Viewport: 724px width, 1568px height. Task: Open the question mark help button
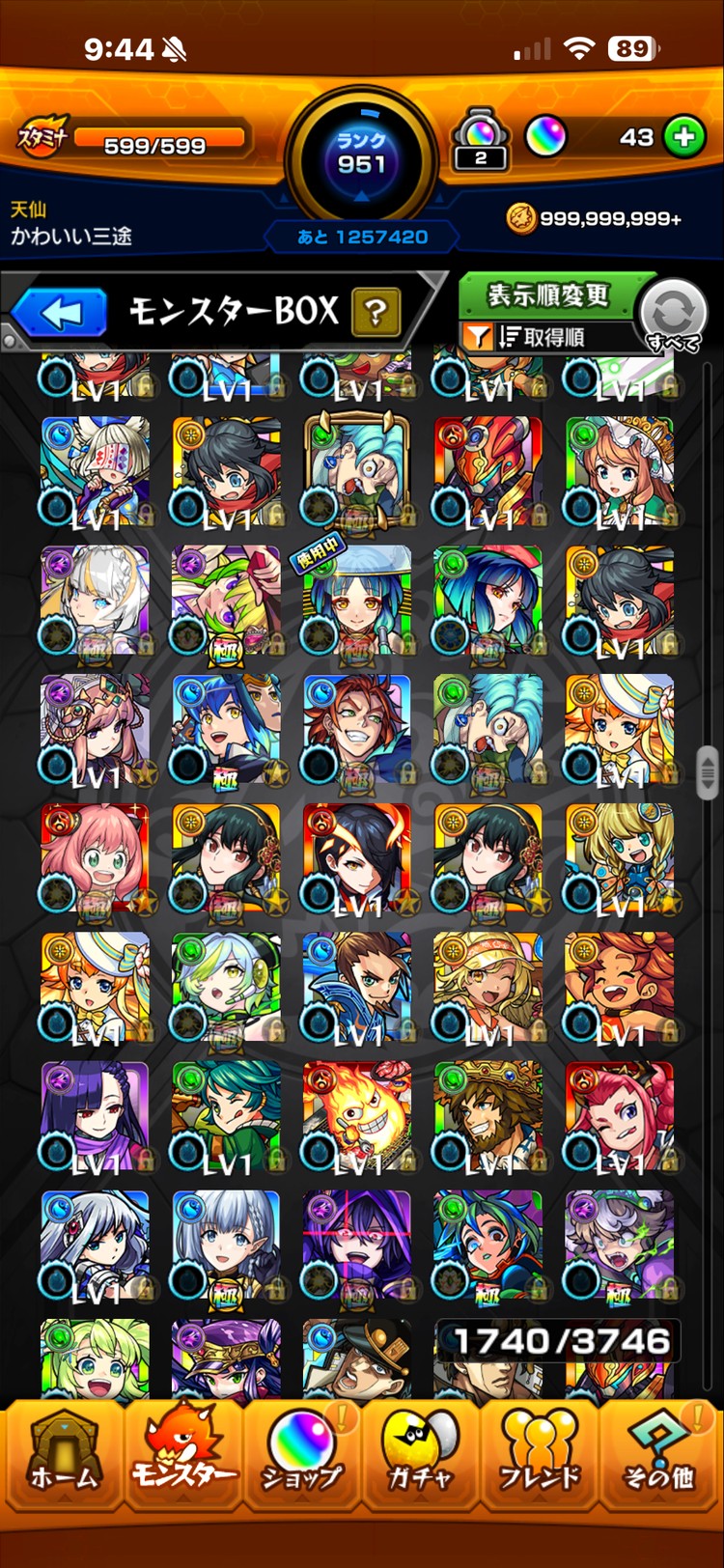click(x=376, y=313)
